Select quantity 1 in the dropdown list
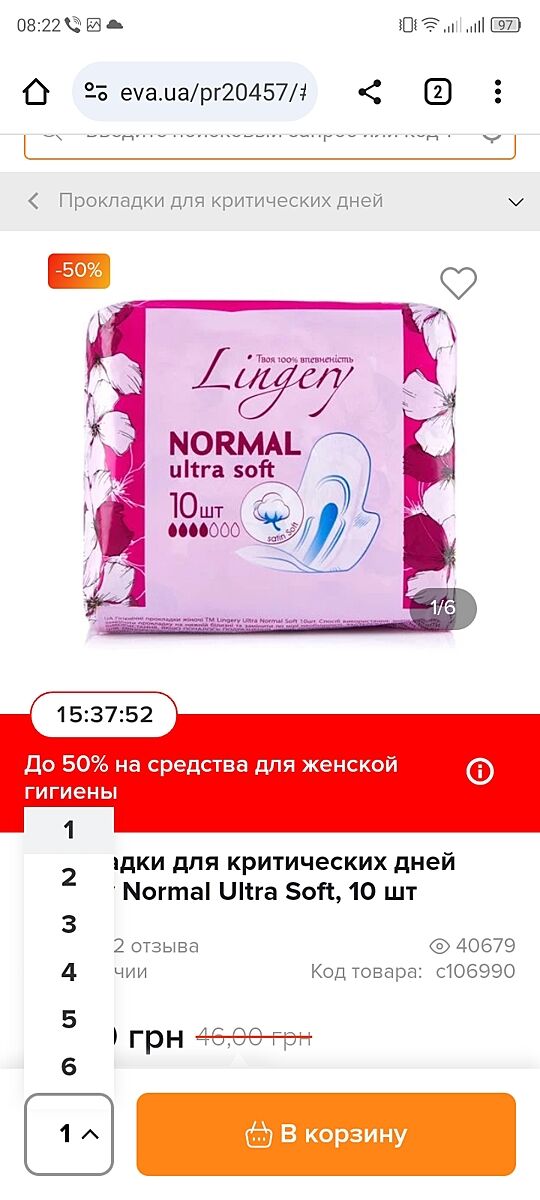Screen dimensions: 540x1200 [69, 830]
